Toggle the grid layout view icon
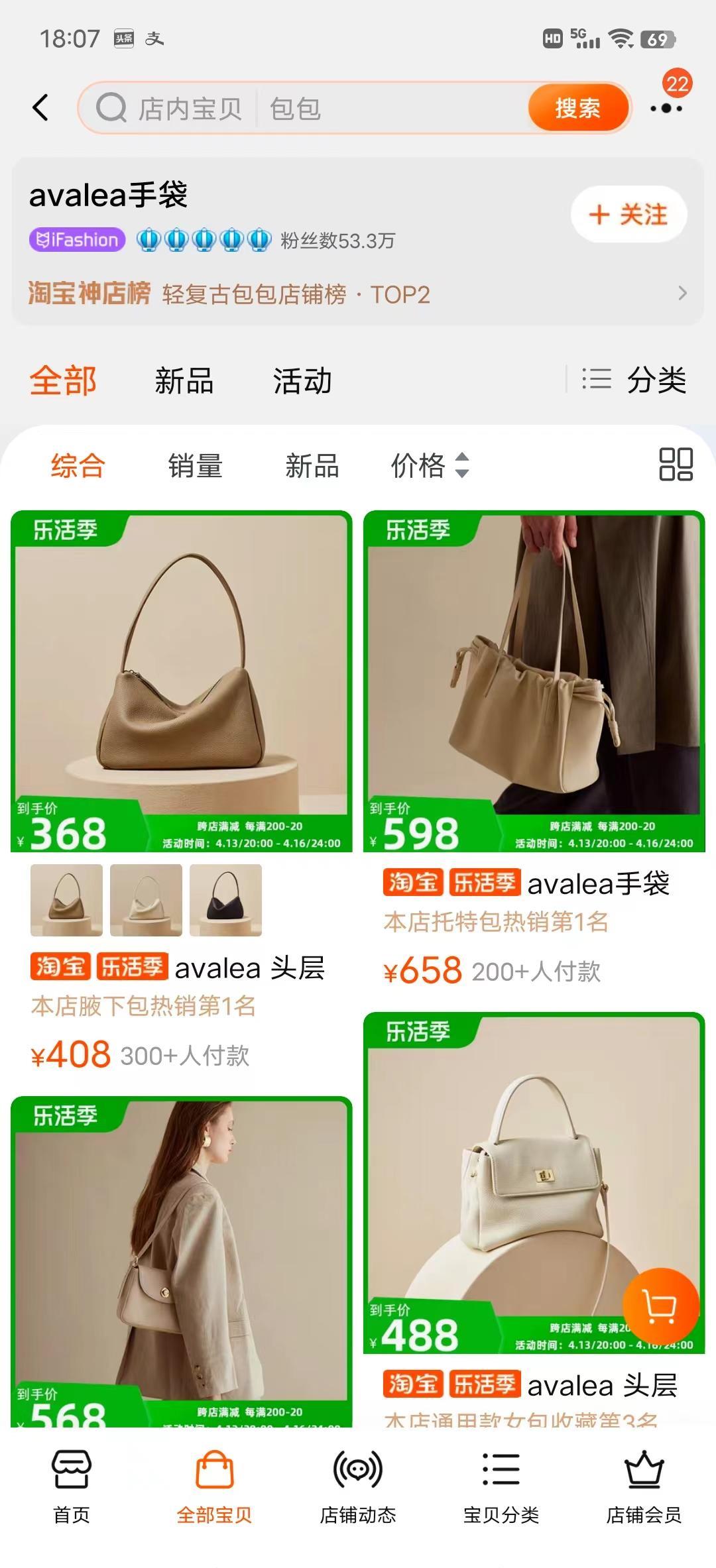716x1568 pixels. (x=676, y=464)
